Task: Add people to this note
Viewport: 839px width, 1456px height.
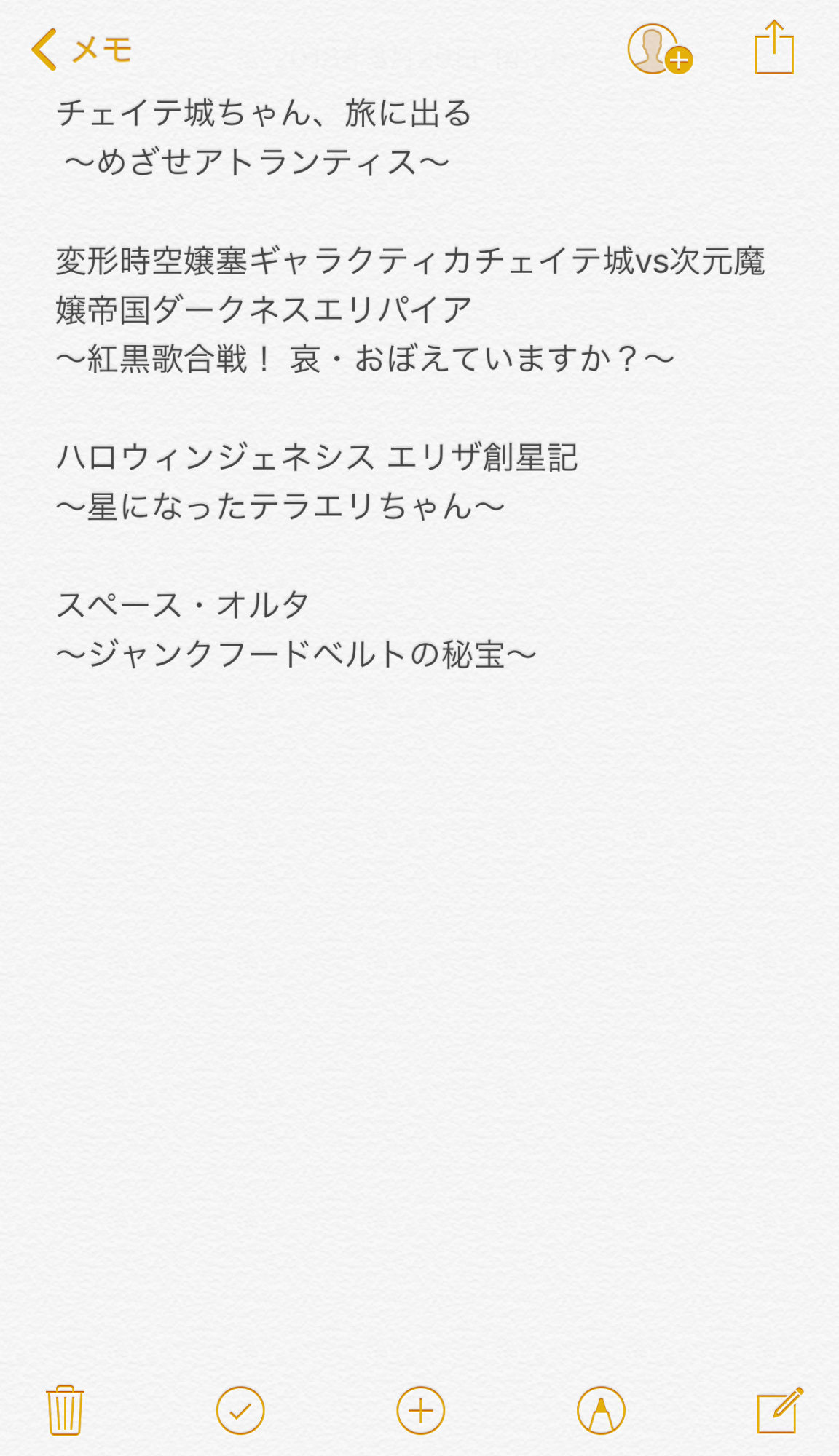Action: coord(658,50)
